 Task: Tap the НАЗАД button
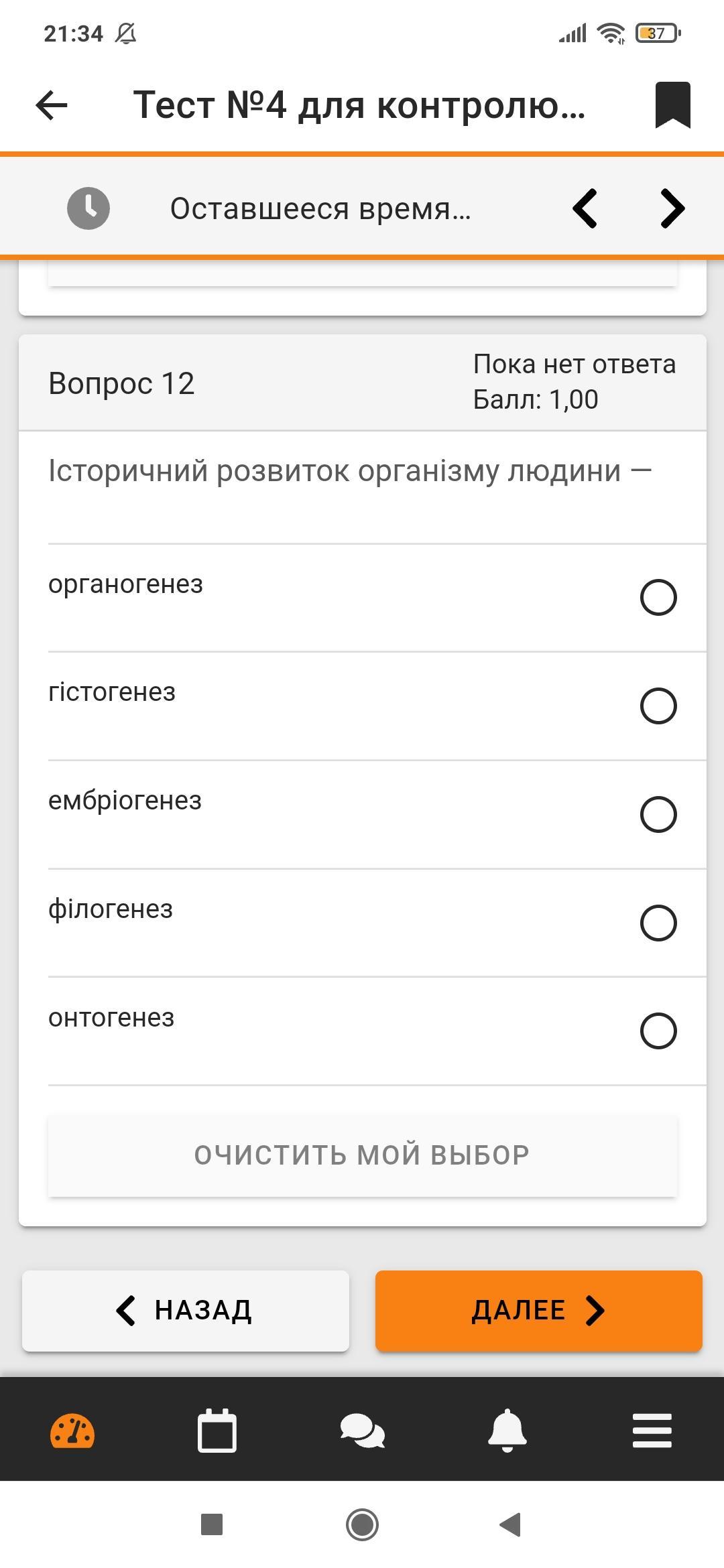(x=186, y=1311)
